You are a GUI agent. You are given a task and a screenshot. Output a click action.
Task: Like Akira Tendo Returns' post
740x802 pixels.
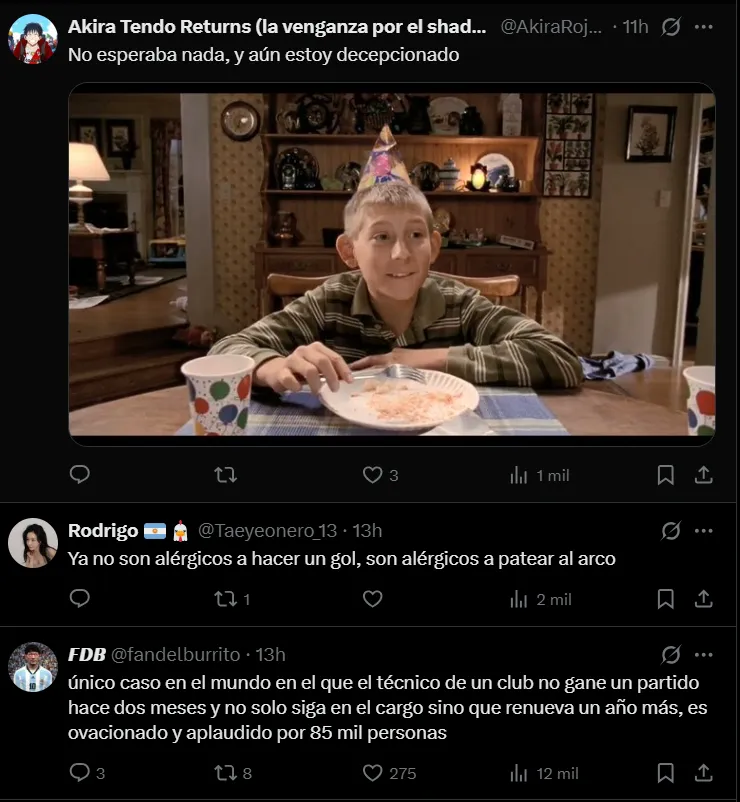373,475
